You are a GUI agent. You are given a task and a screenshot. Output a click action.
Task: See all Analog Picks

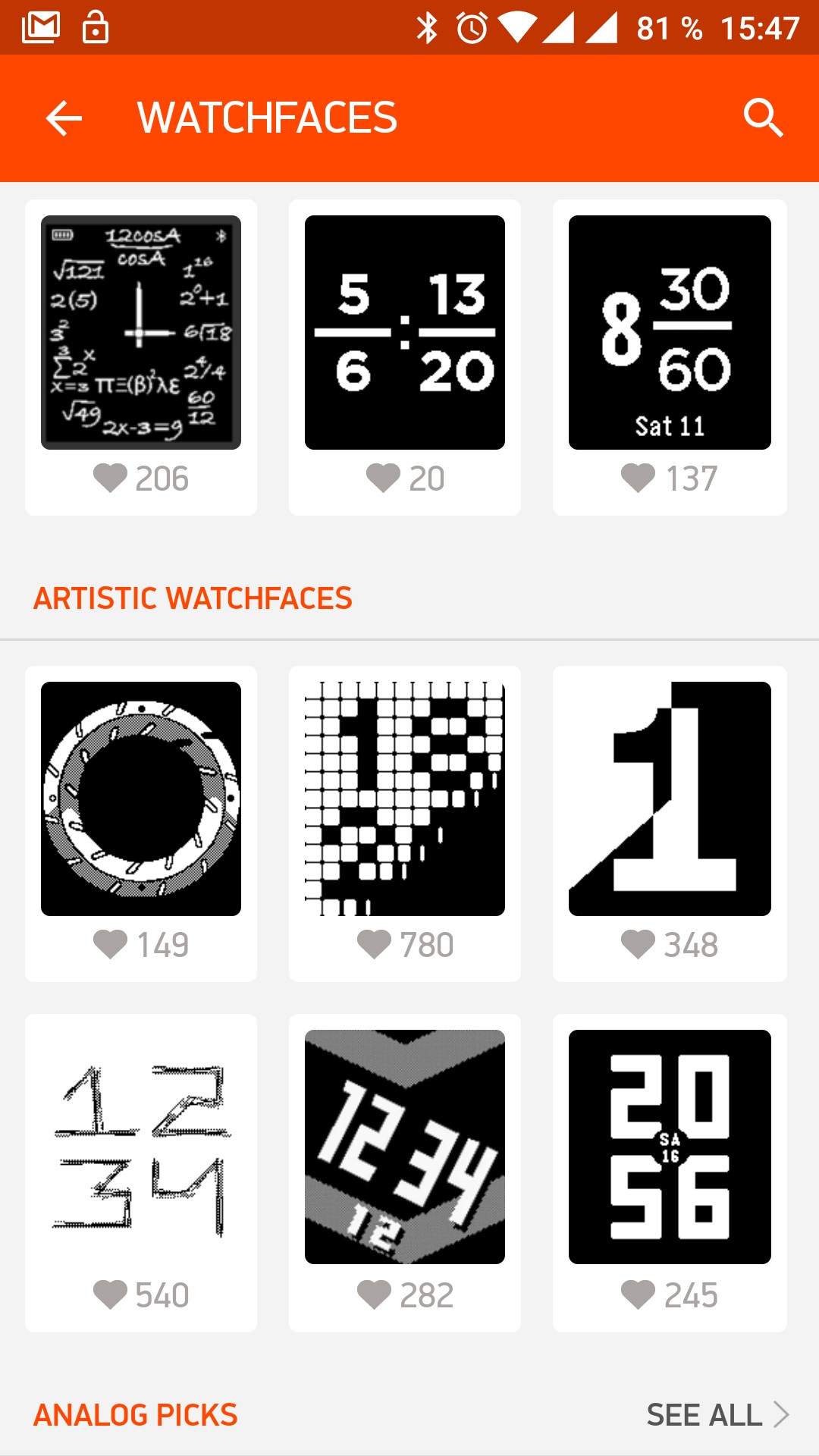tap(717, 1415)
